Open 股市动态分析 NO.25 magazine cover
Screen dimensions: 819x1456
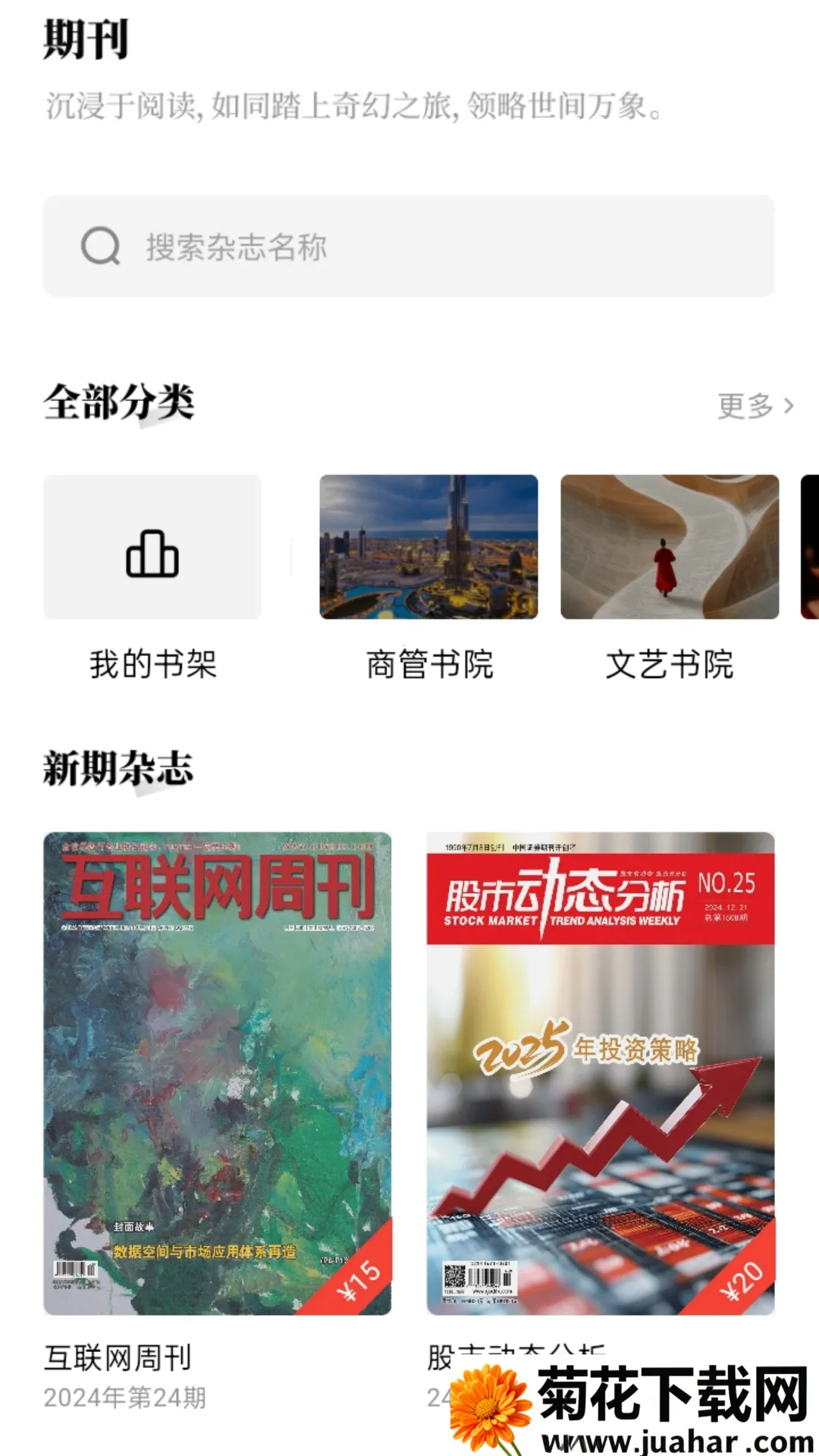pyautogui.click(x=600, y=1073)
